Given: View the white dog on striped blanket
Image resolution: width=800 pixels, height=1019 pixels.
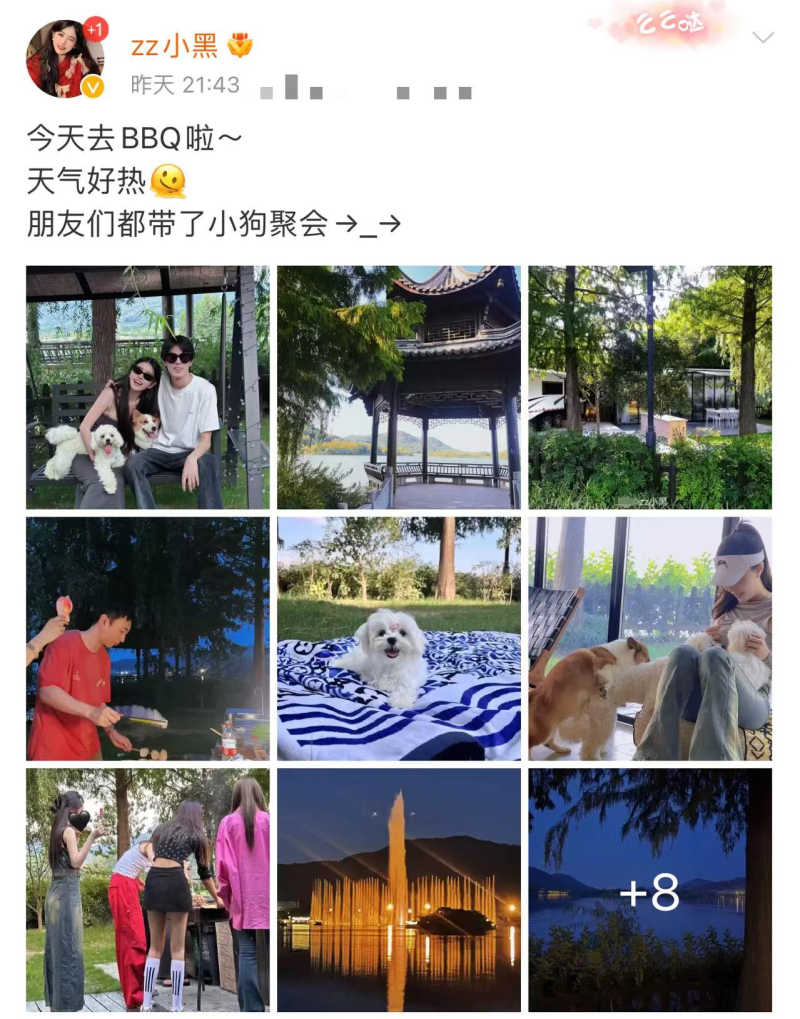Looking at the screenshot, I should tap(399, 638).
